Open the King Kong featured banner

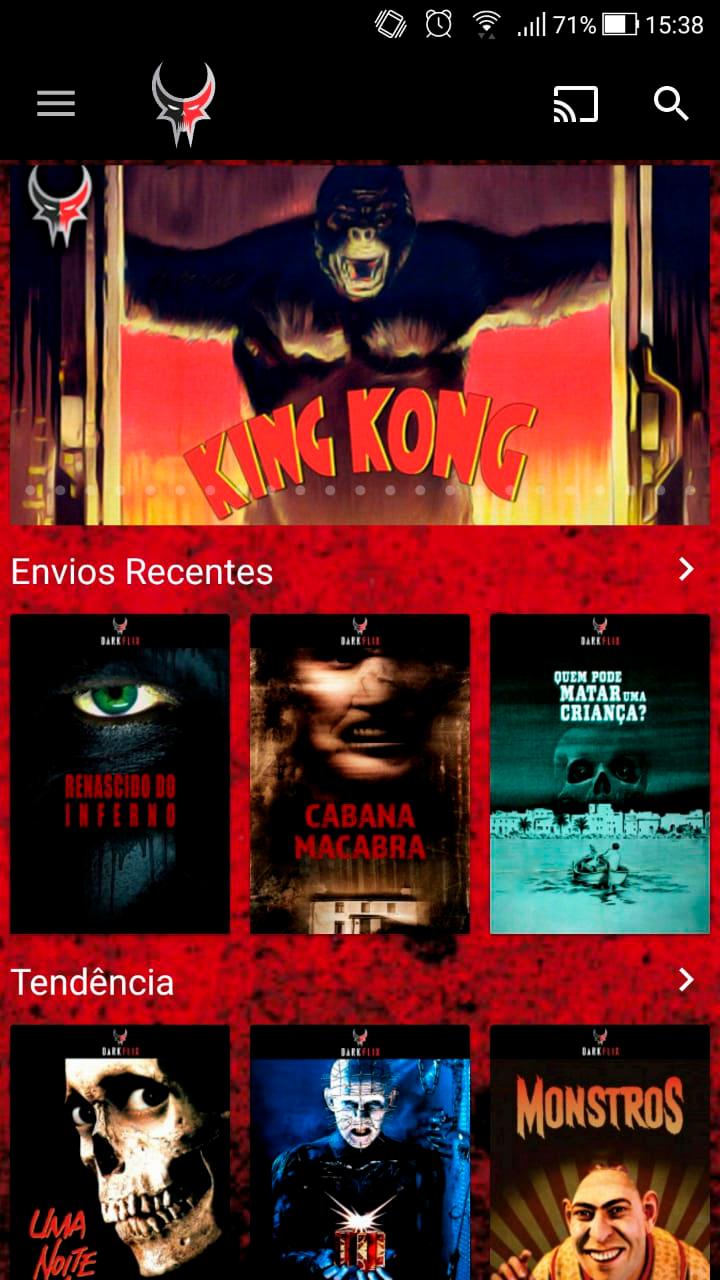click(360, 344)
